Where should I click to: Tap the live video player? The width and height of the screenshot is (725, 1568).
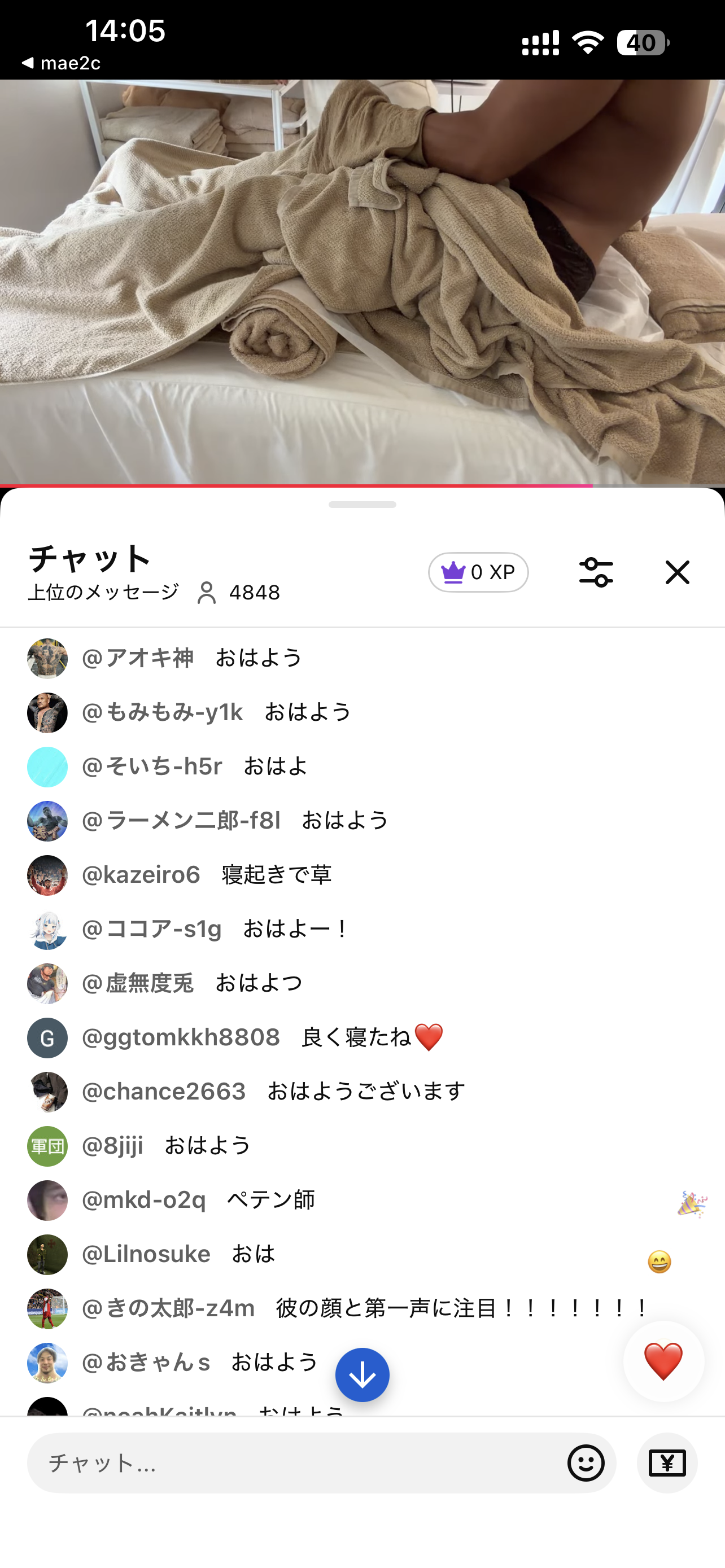coord(362,282)
